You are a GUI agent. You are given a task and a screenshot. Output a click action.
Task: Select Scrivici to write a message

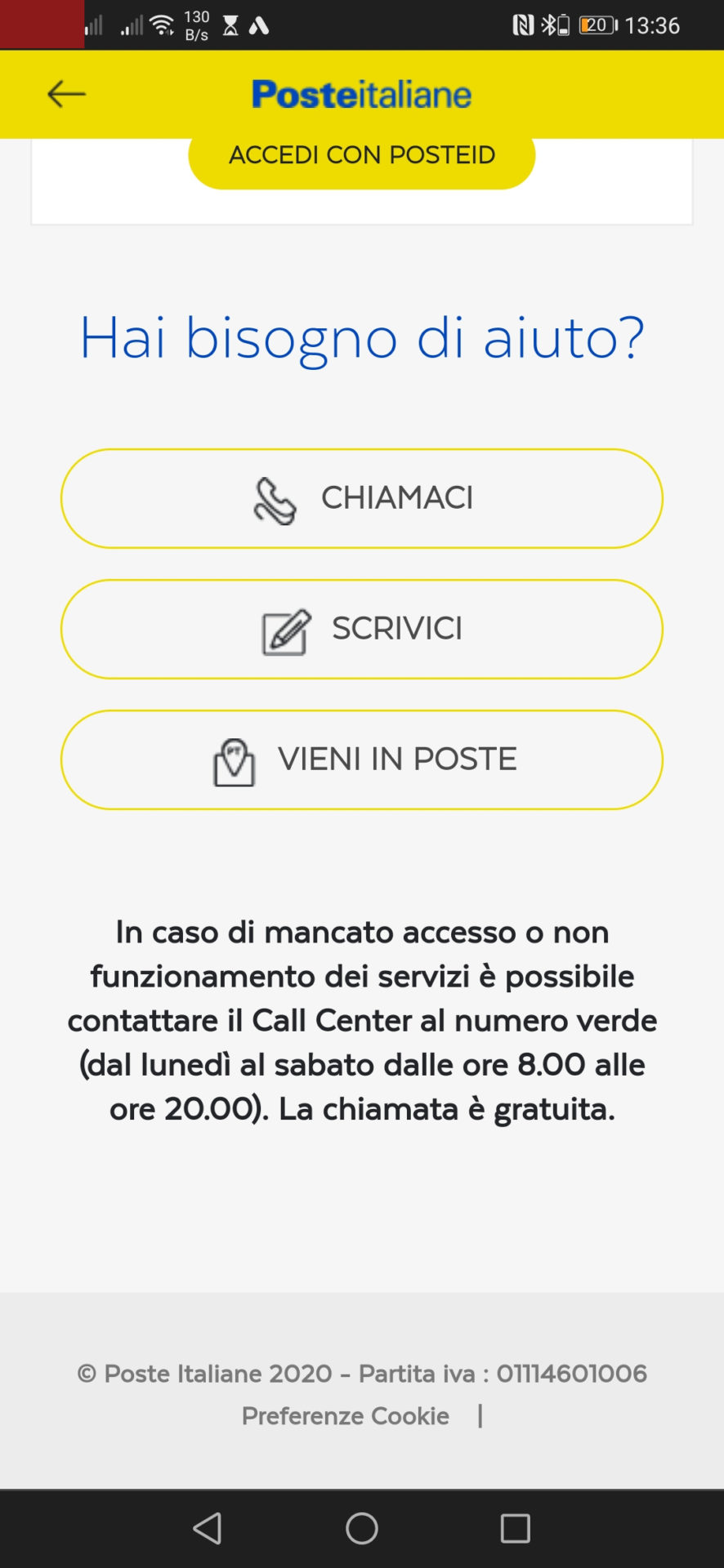click(x=362, y=629)
